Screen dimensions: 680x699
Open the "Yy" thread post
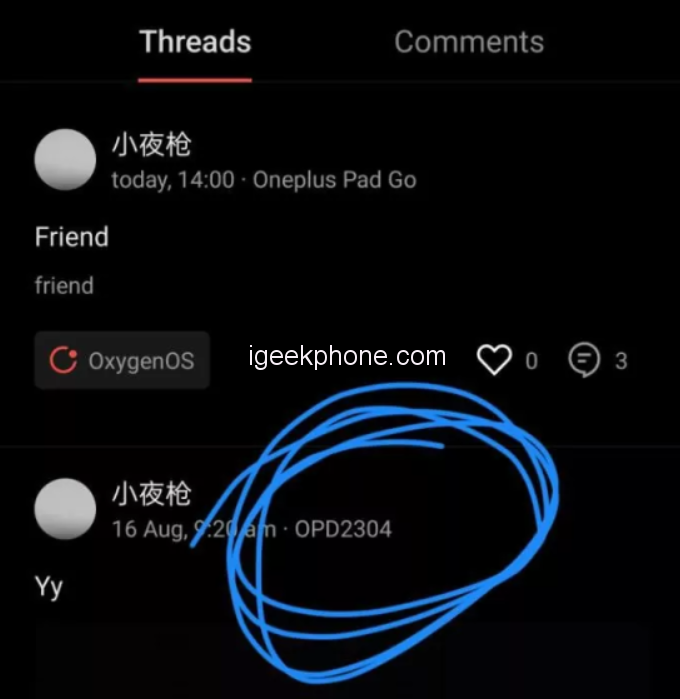[49, 587]
